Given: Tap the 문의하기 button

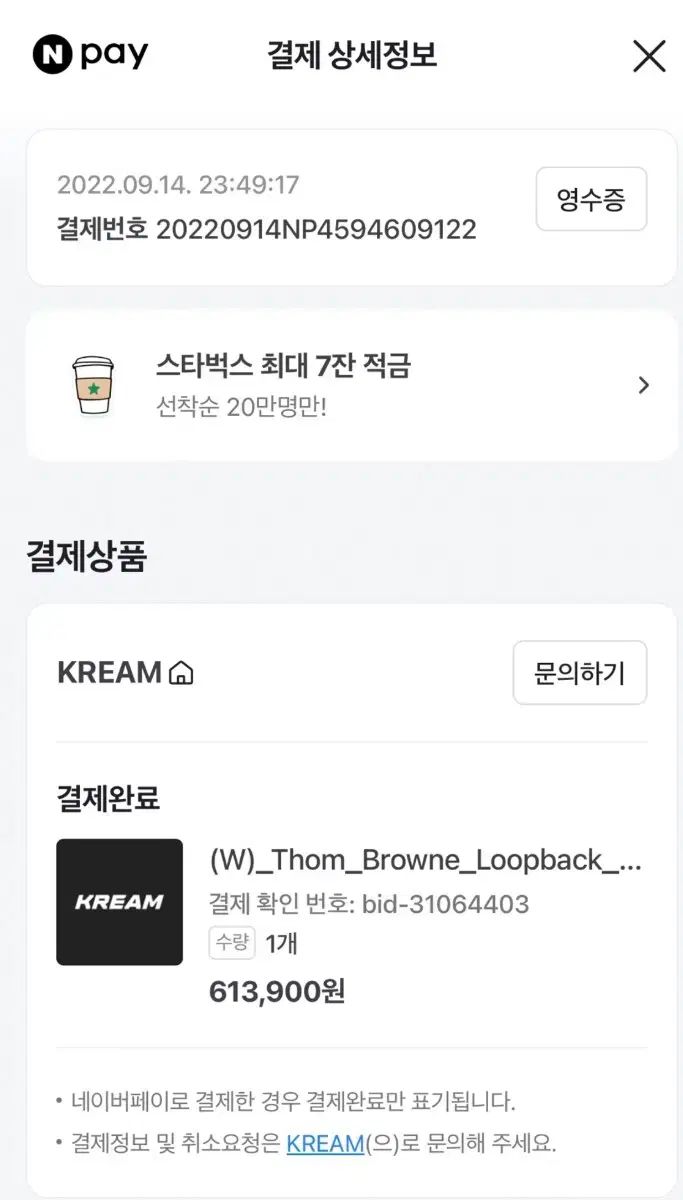Looking at the screenshot, I should pos(579,673).
